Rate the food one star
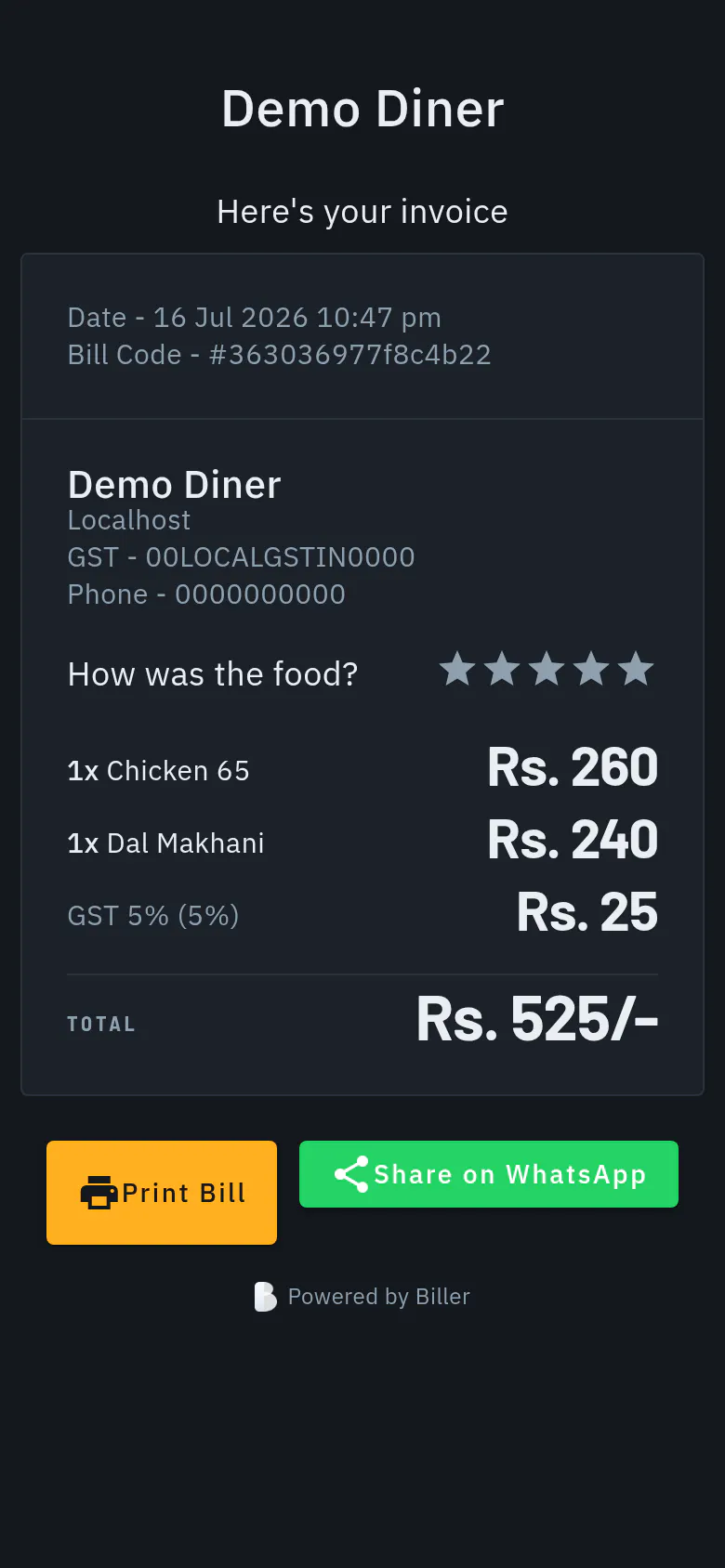 457,669
